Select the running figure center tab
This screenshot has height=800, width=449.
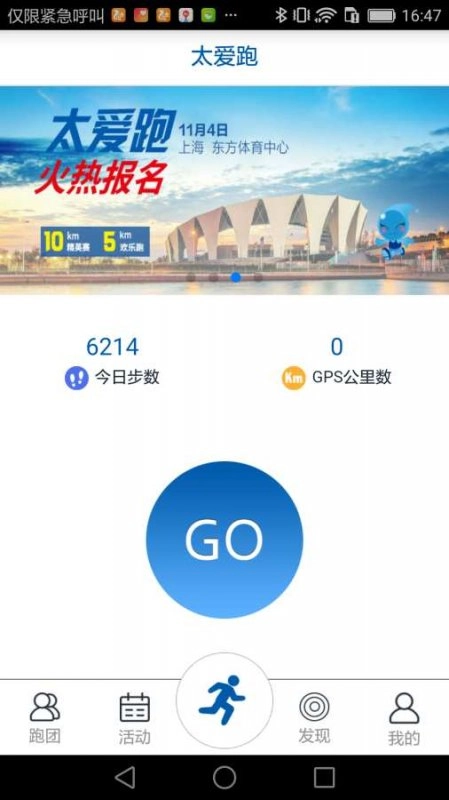pos(224,700)
